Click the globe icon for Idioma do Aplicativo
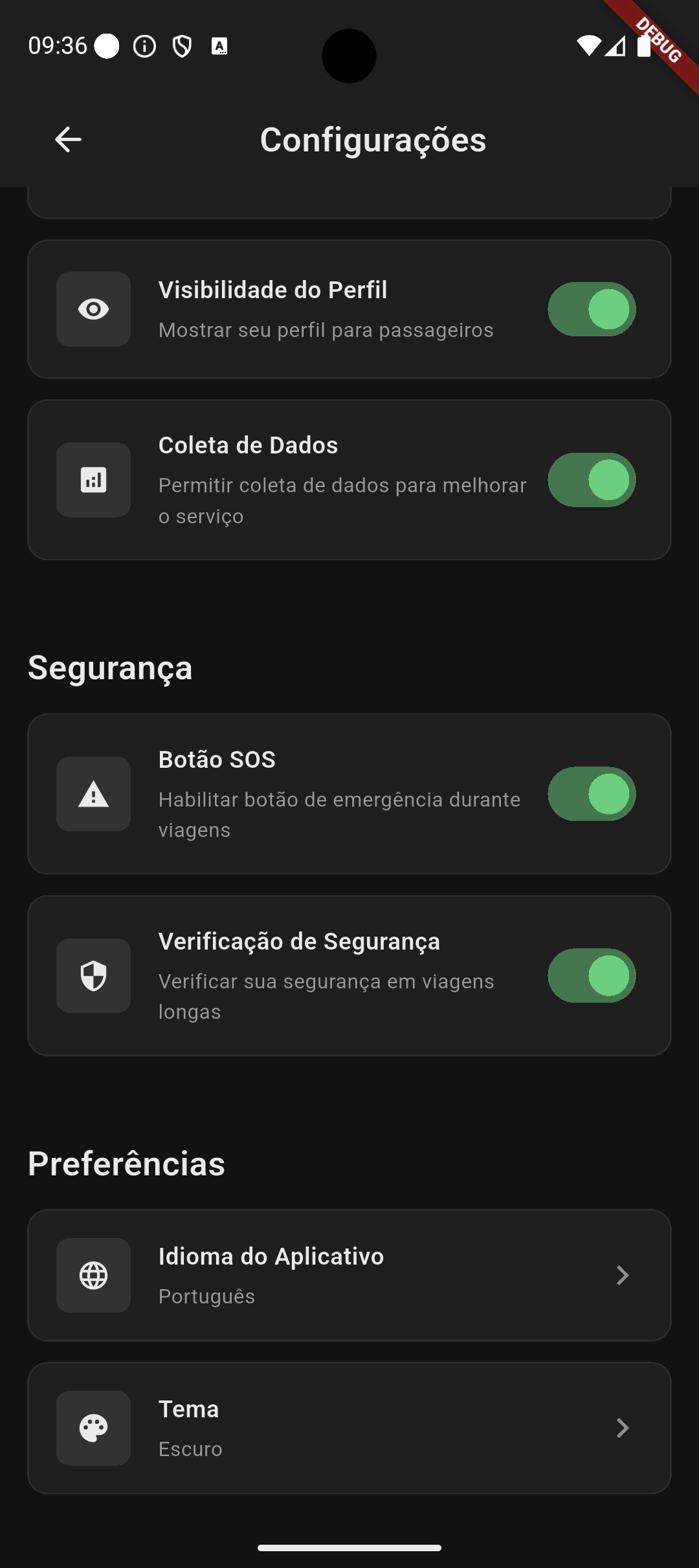The width and height of the screenshot is (699, 1568). [x=93, y=1275]
